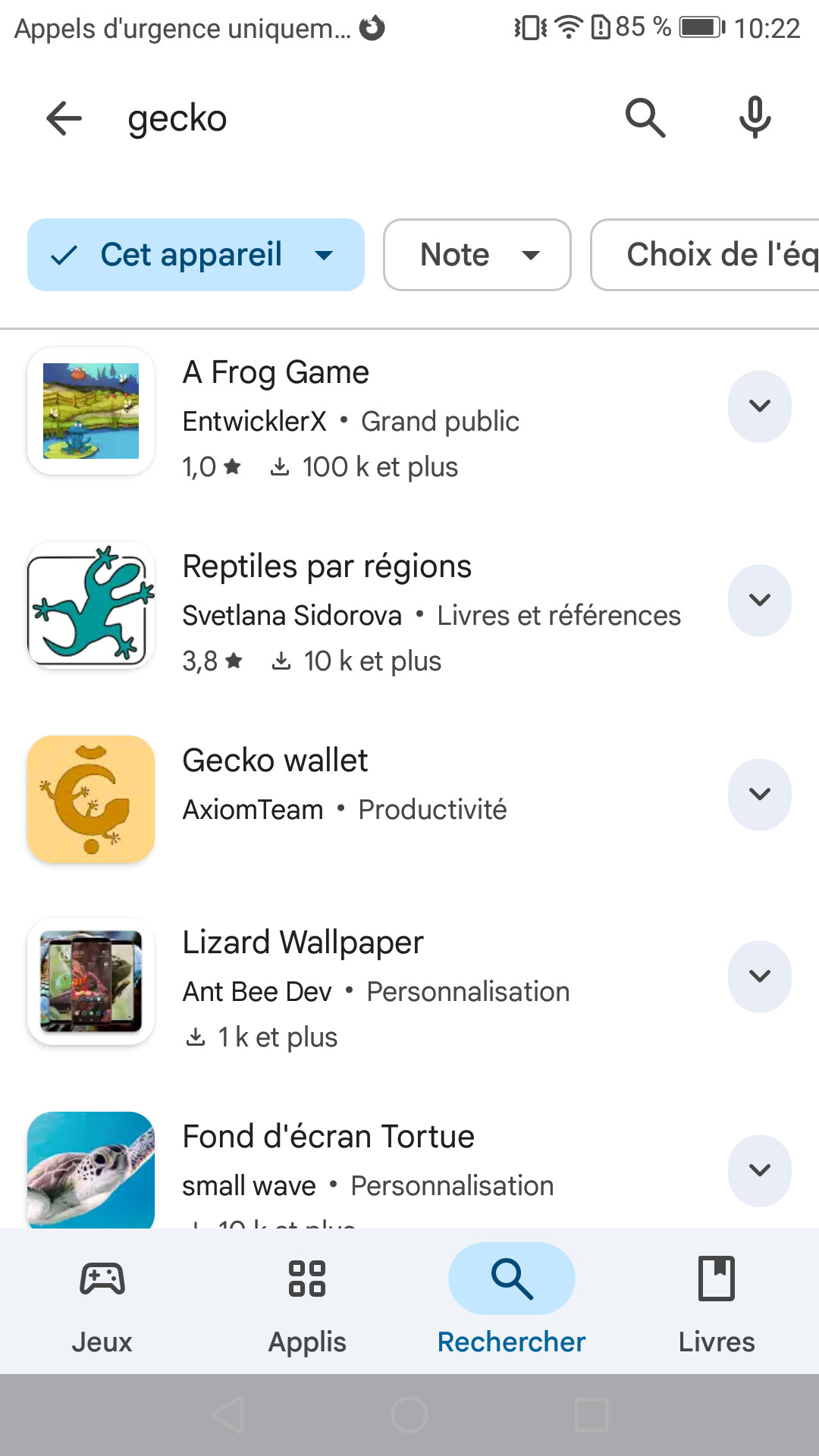Expand the Lizard Wallpaper chevron

(x=759, y=977)
